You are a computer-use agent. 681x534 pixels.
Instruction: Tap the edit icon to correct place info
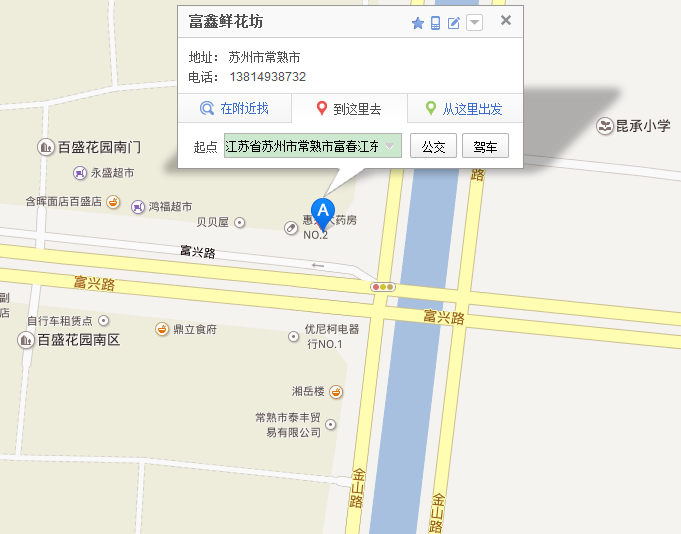454,23
